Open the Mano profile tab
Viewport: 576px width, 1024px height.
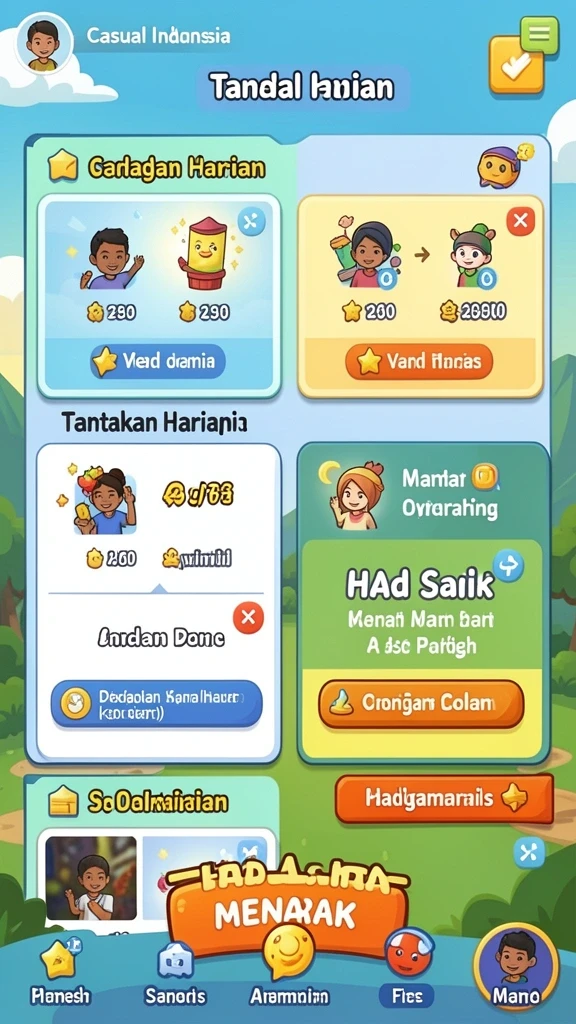[x=516, y=967]
